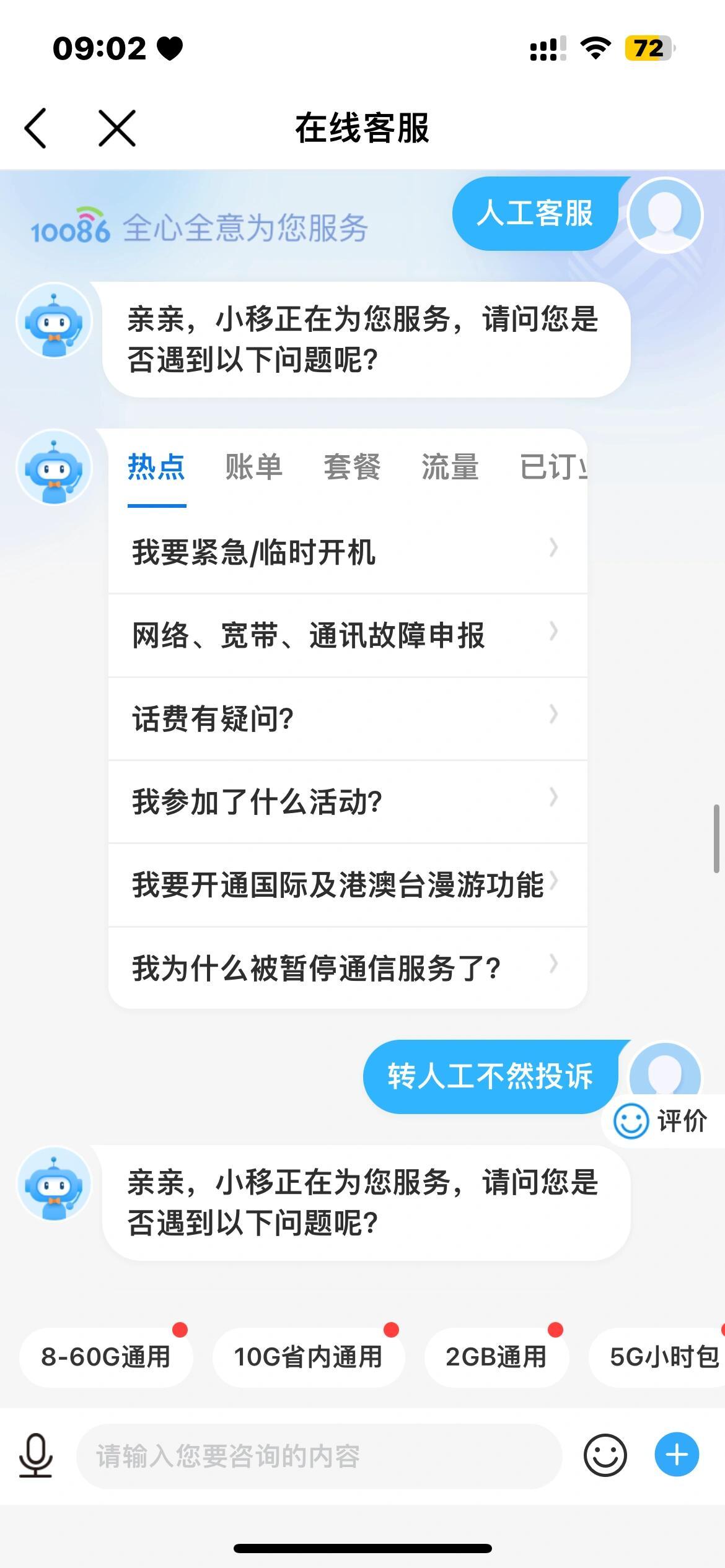Viewport: 725px width, 1568px height.
Task: Go back using the left arrow
Action: coord(35,128)
